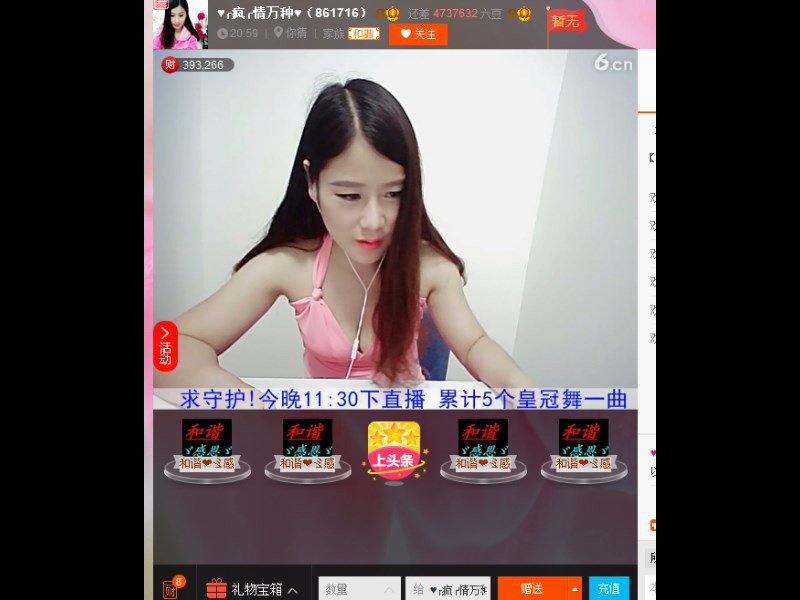Open the streamer's profile avatar
Viewport: 800px width, 600px height.
180,24
